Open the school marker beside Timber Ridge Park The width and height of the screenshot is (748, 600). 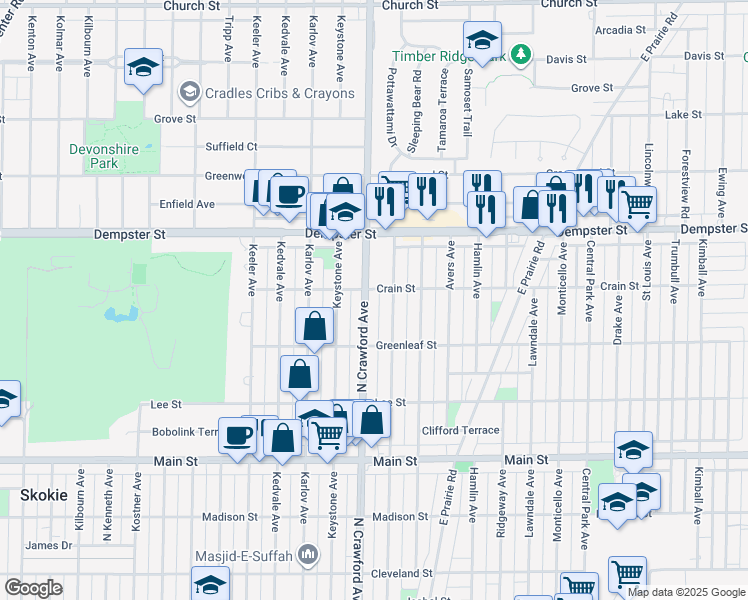pyautogui.click(x=482, y=41)
